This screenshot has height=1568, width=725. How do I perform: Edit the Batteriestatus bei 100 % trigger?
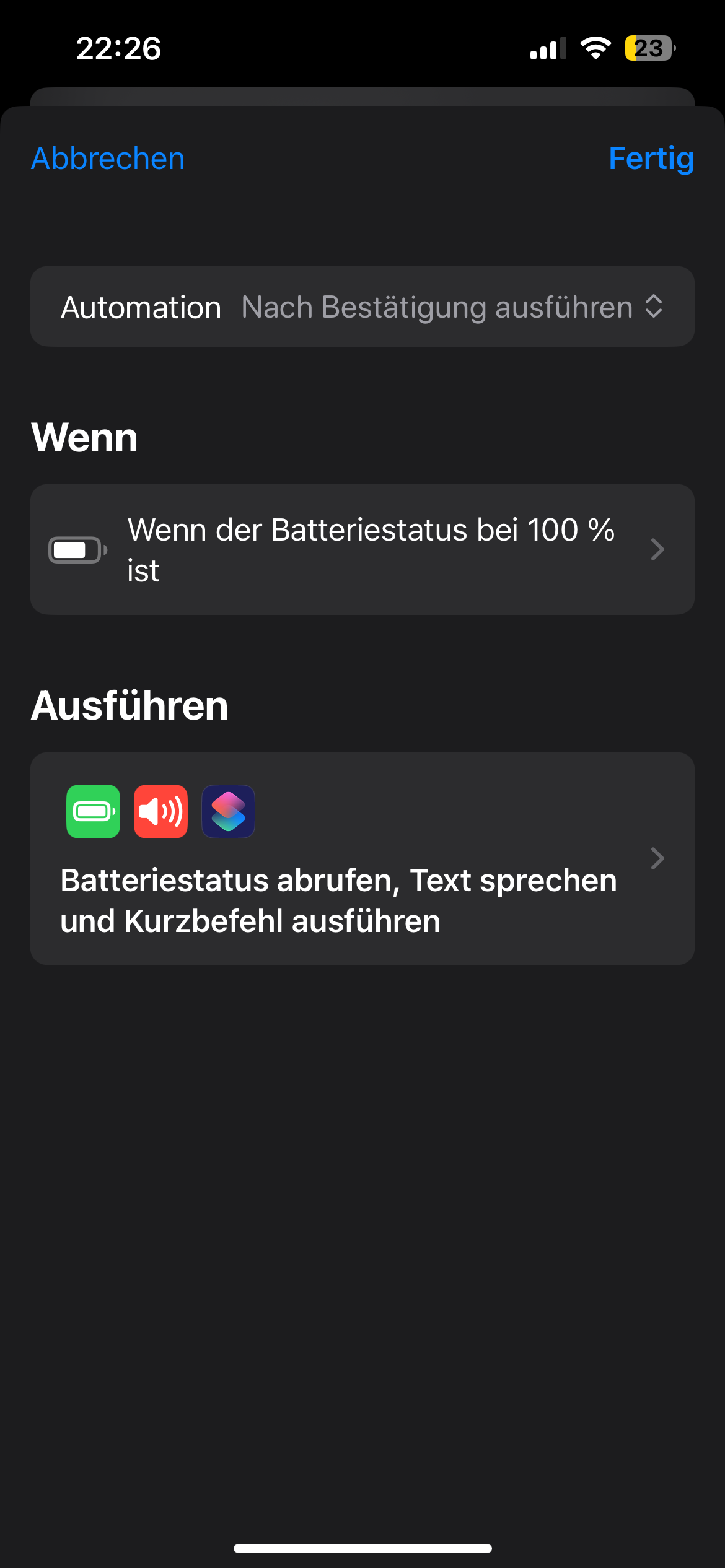tap(362, 549)
